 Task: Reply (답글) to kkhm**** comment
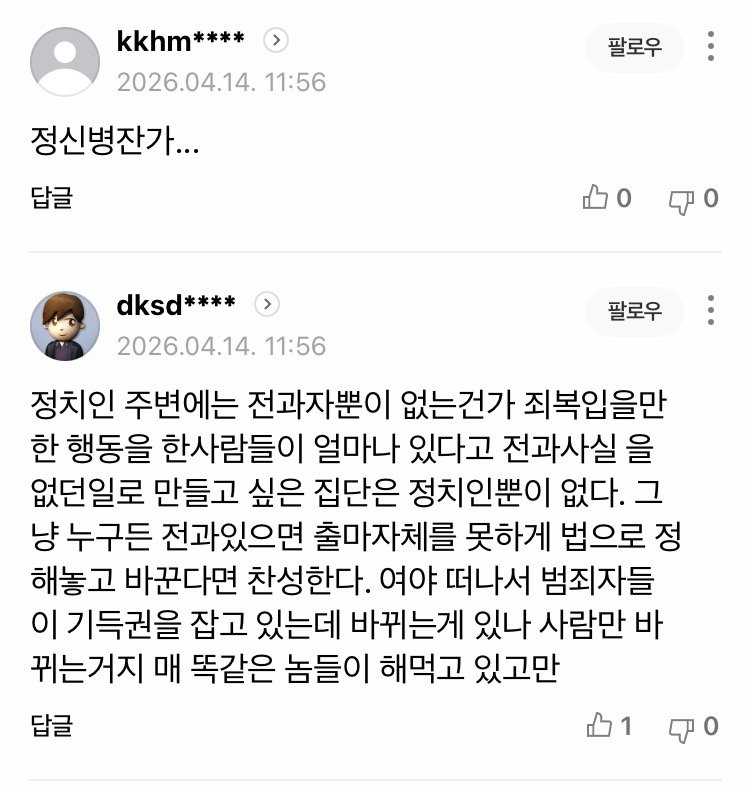pyautogui.click(x=52, y=198)
